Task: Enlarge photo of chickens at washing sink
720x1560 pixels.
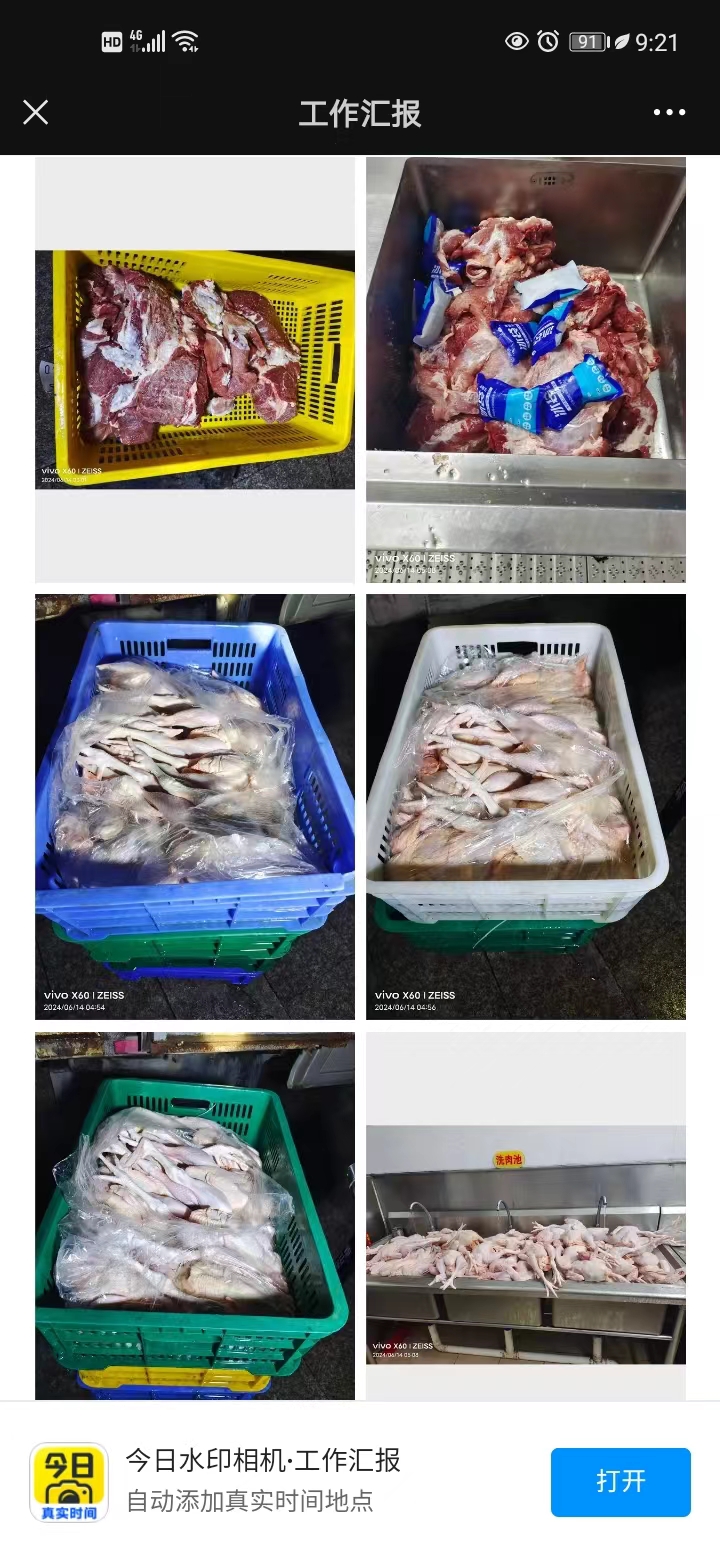Action: point(525,1245)
